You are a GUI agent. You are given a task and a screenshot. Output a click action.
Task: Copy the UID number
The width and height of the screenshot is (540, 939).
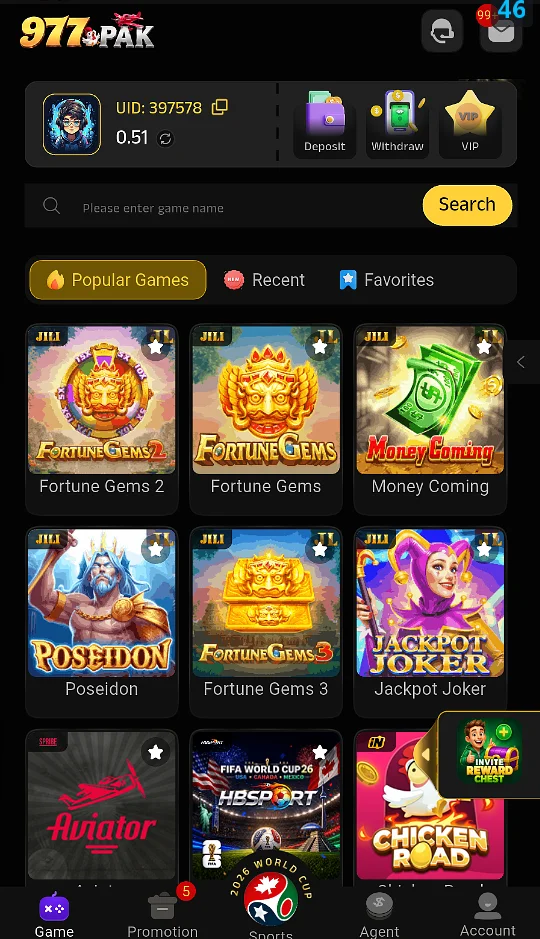click(x=220, y=107)
